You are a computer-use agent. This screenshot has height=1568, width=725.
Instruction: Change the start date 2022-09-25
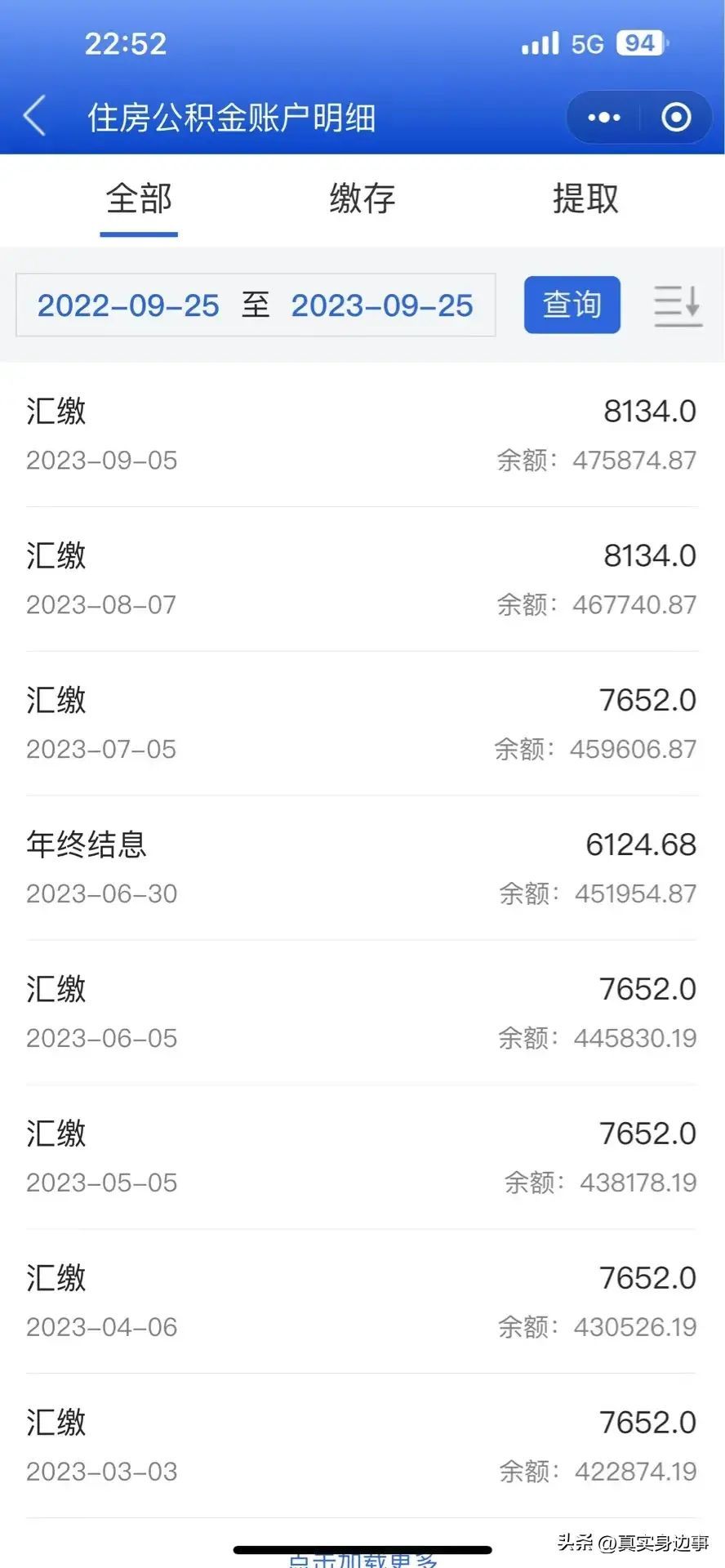point(128,305)
